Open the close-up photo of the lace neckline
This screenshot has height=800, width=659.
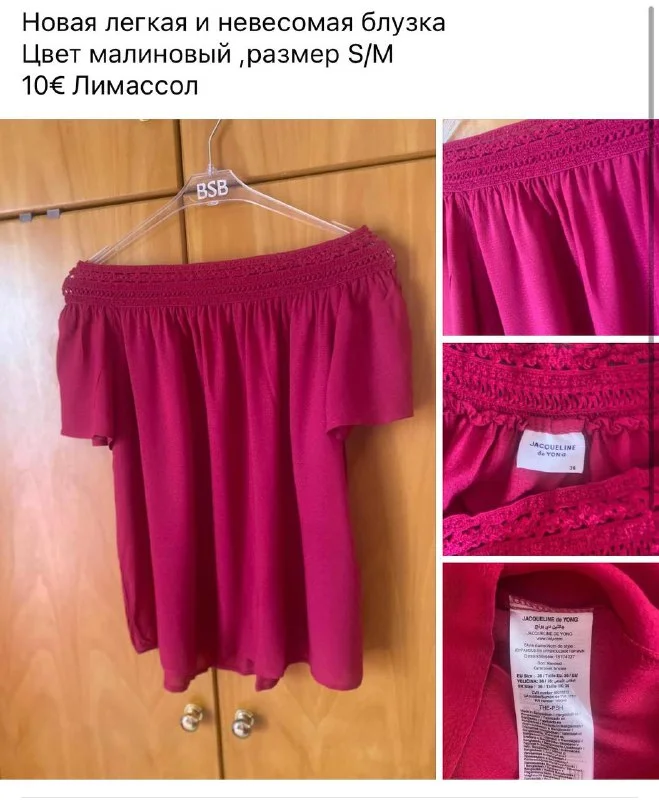(x=550, y=228)
